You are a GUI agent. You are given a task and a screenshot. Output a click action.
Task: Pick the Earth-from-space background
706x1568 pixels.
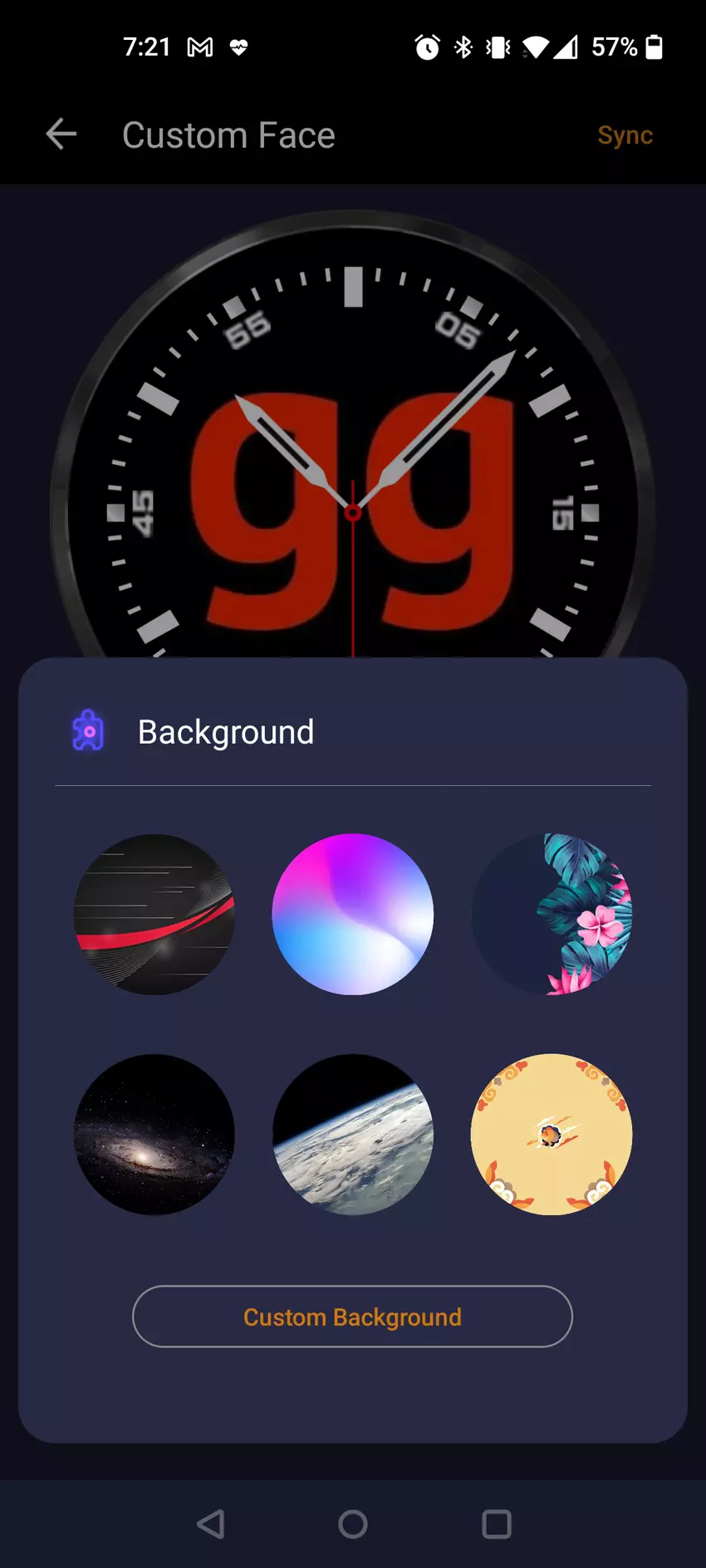(x=353, y=1134)
